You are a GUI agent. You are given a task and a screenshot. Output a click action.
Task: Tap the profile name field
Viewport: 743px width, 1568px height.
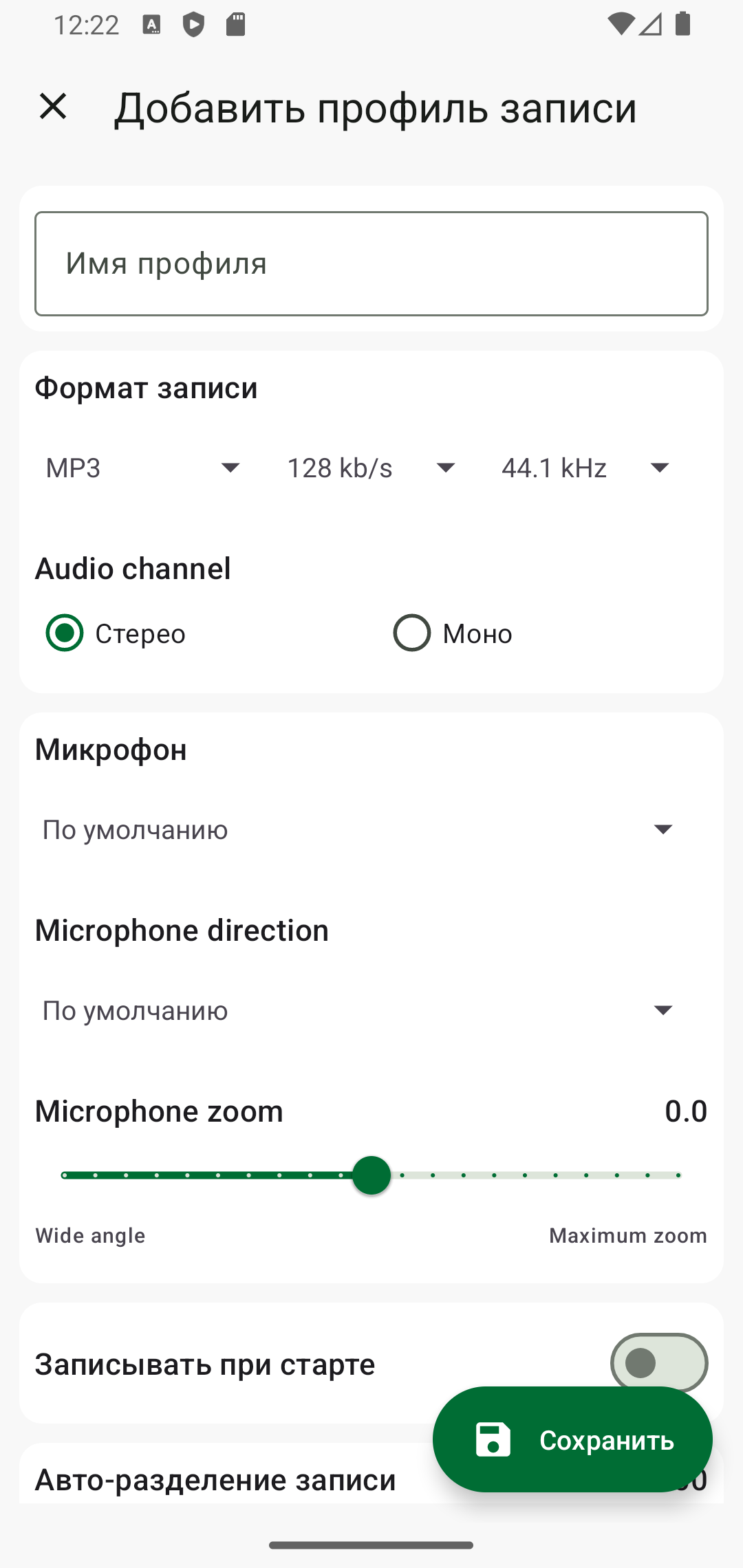pos(371,263)
